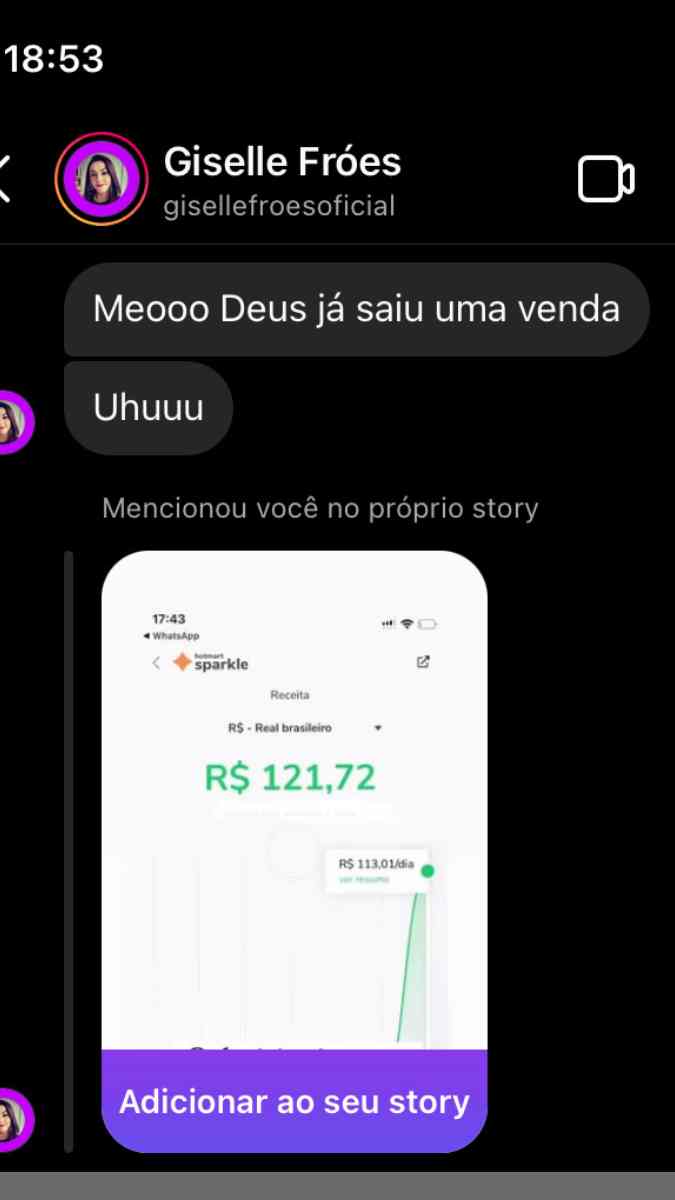The image size is (675, 1200).
Task: Open Giselle Fróes's profile from the header
Action: 282,180
